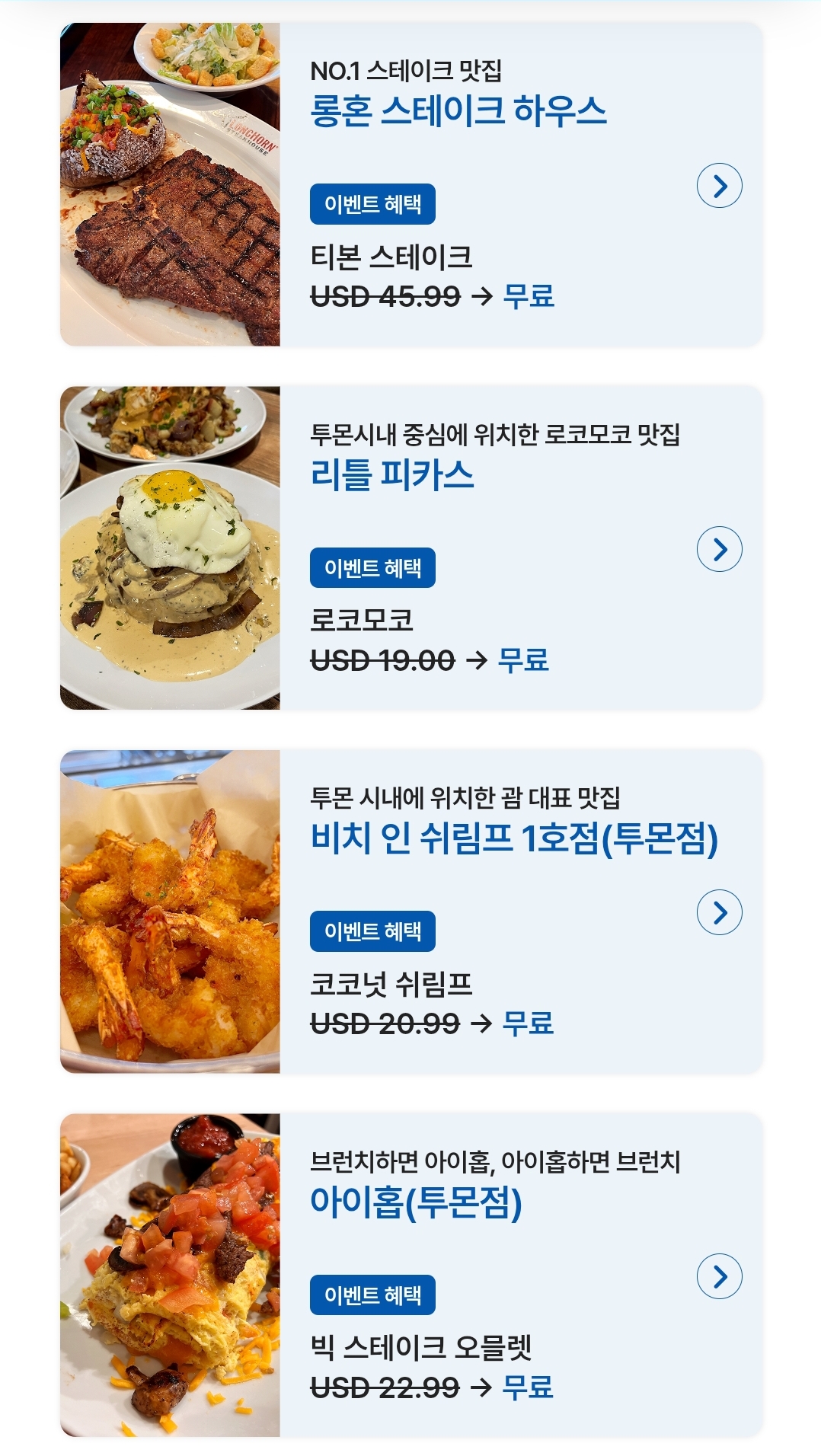Click the arrow glyph next to 무료 on 티본 스테이크

click(x=483, y=295)
